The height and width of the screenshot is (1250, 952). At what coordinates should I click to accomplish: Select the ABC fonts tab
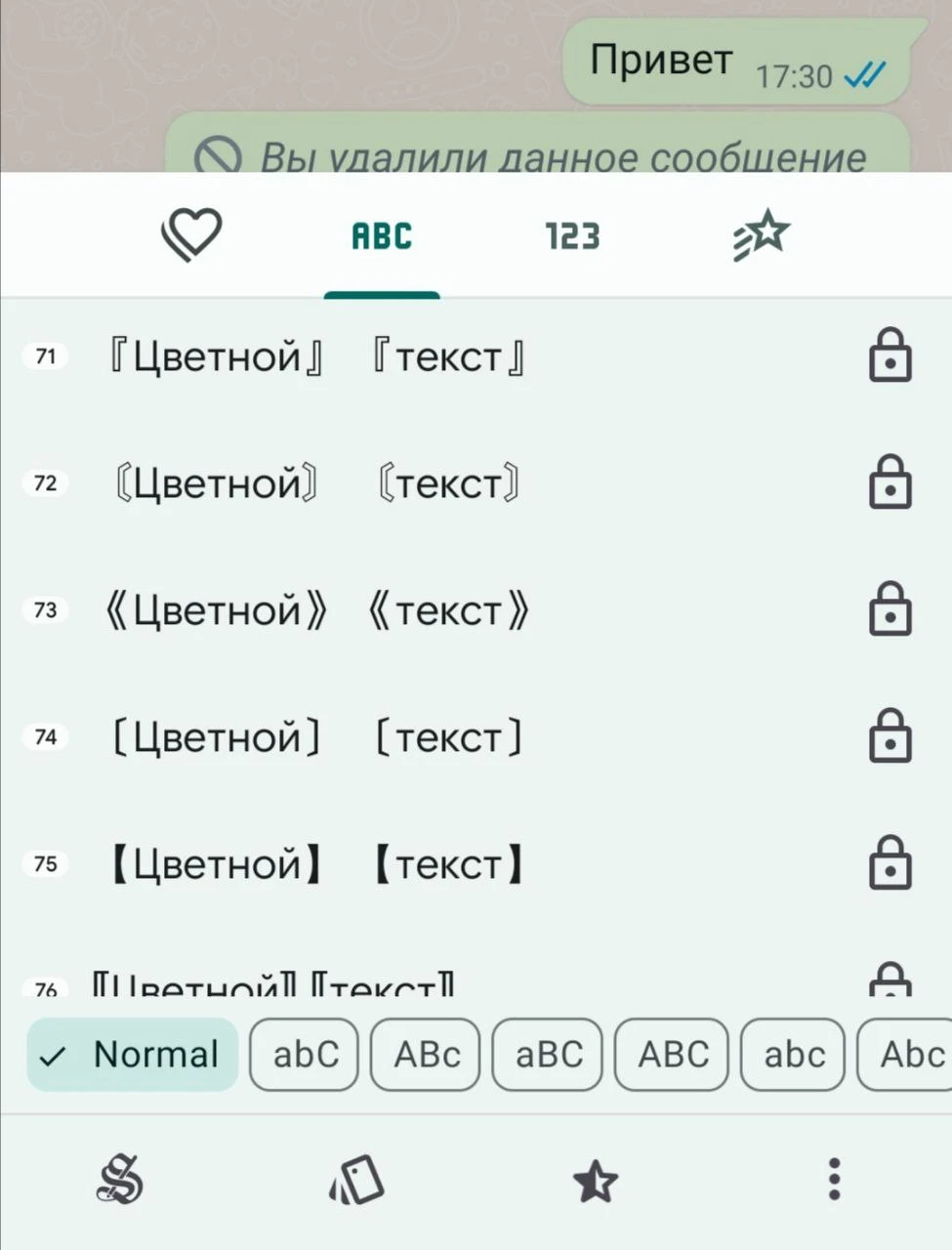pyautogui.click(x=382, y=236)
